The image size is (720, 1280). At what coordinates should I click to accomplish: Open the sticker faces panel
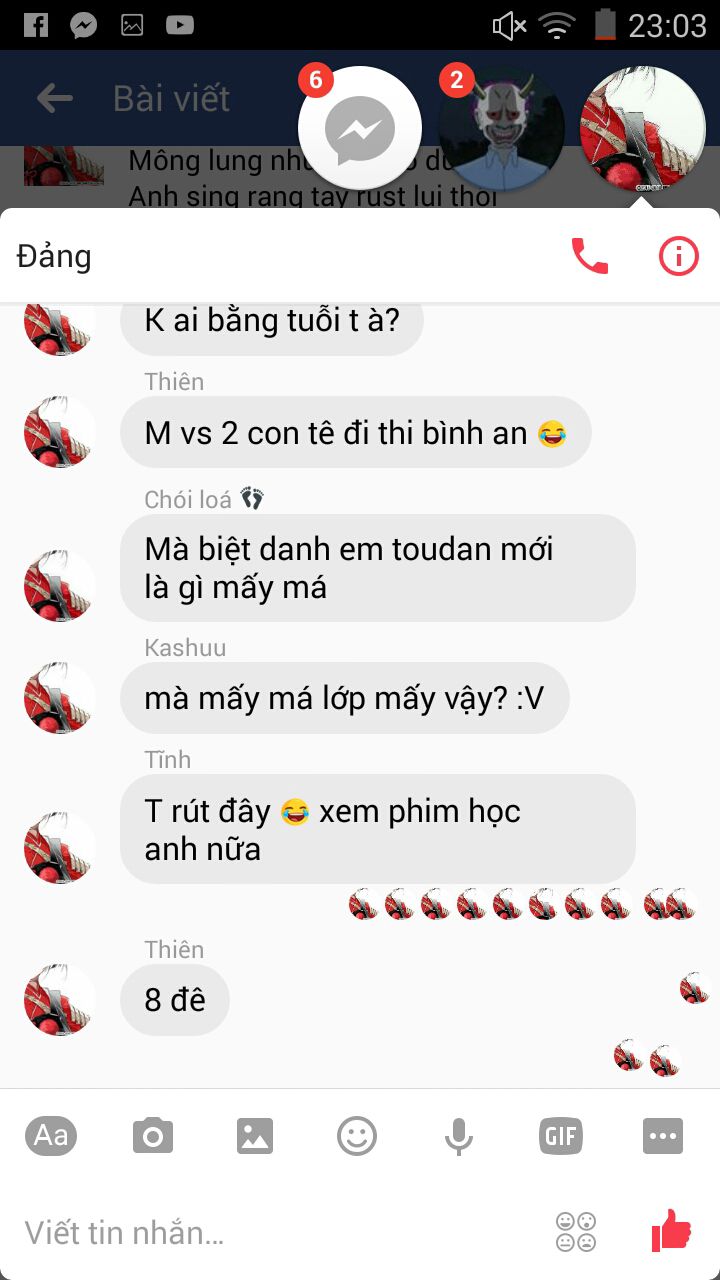pyautogui.click(x=576, y=1232)
